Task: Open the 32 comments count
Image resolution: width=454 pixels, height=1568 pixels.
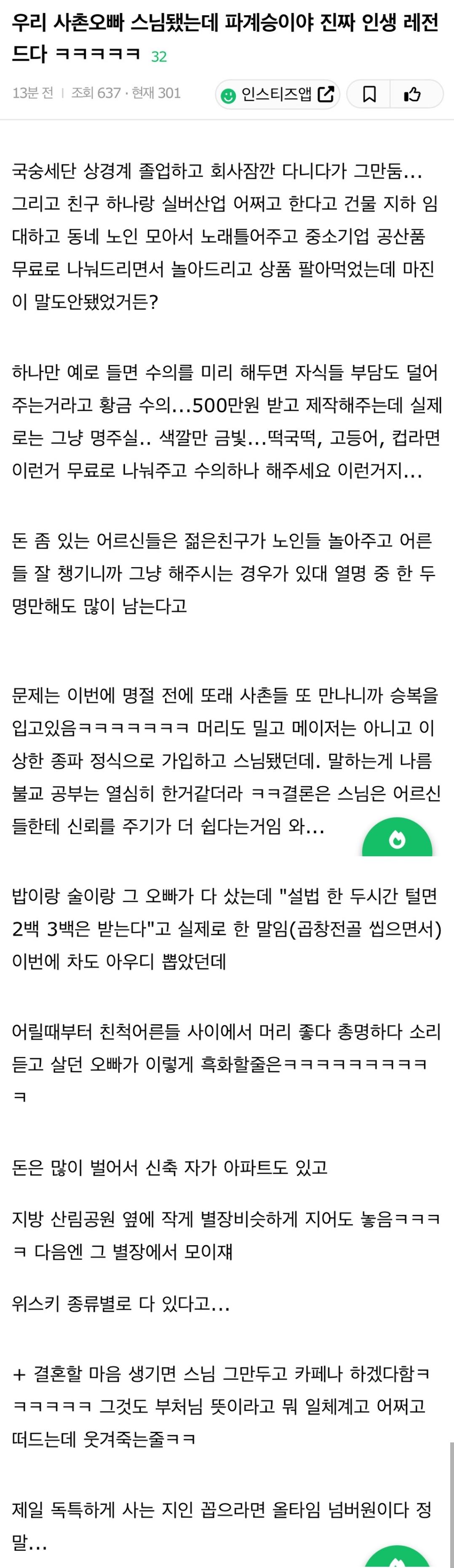Action: (159, 56)
